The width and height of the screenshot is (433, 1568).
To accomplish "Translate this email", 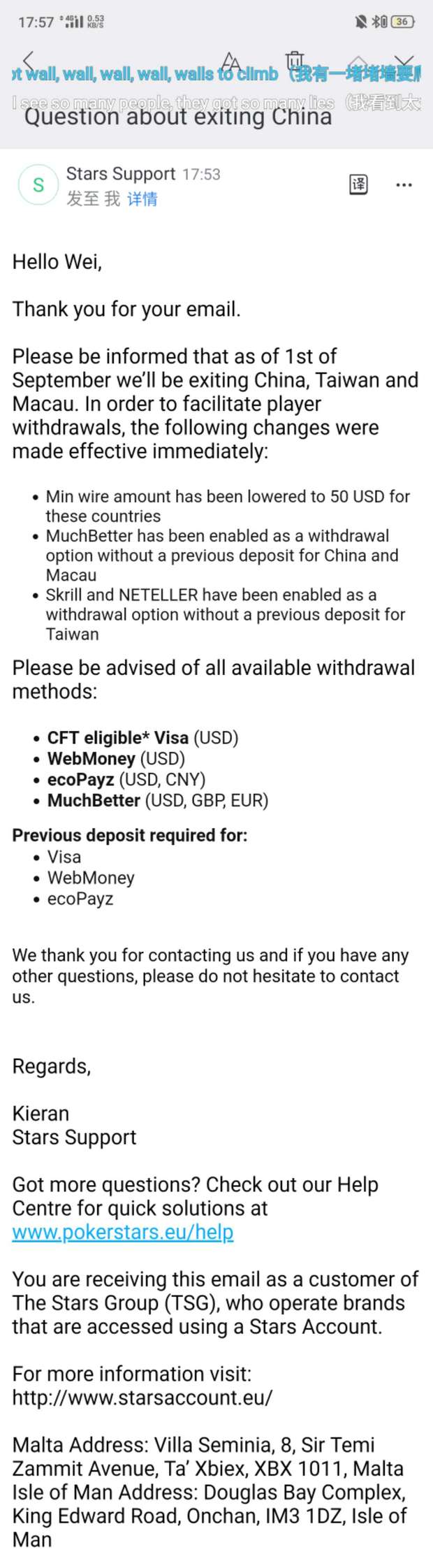I will pos(358,184).
